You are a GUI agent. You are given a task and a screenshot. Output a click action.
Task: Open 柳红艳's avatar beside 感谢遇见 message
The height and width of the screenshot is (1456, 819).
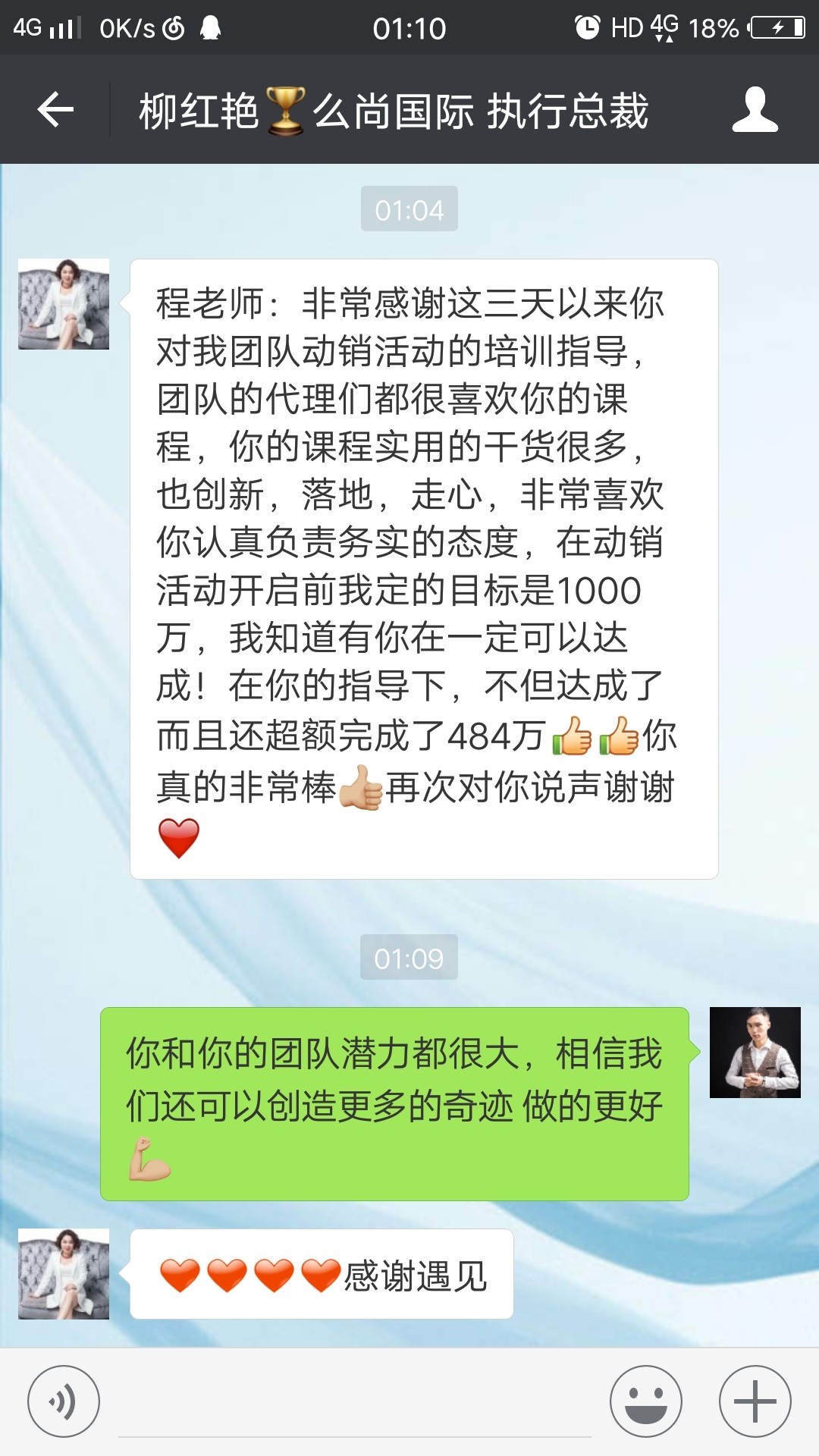[x=64, y=1274]
